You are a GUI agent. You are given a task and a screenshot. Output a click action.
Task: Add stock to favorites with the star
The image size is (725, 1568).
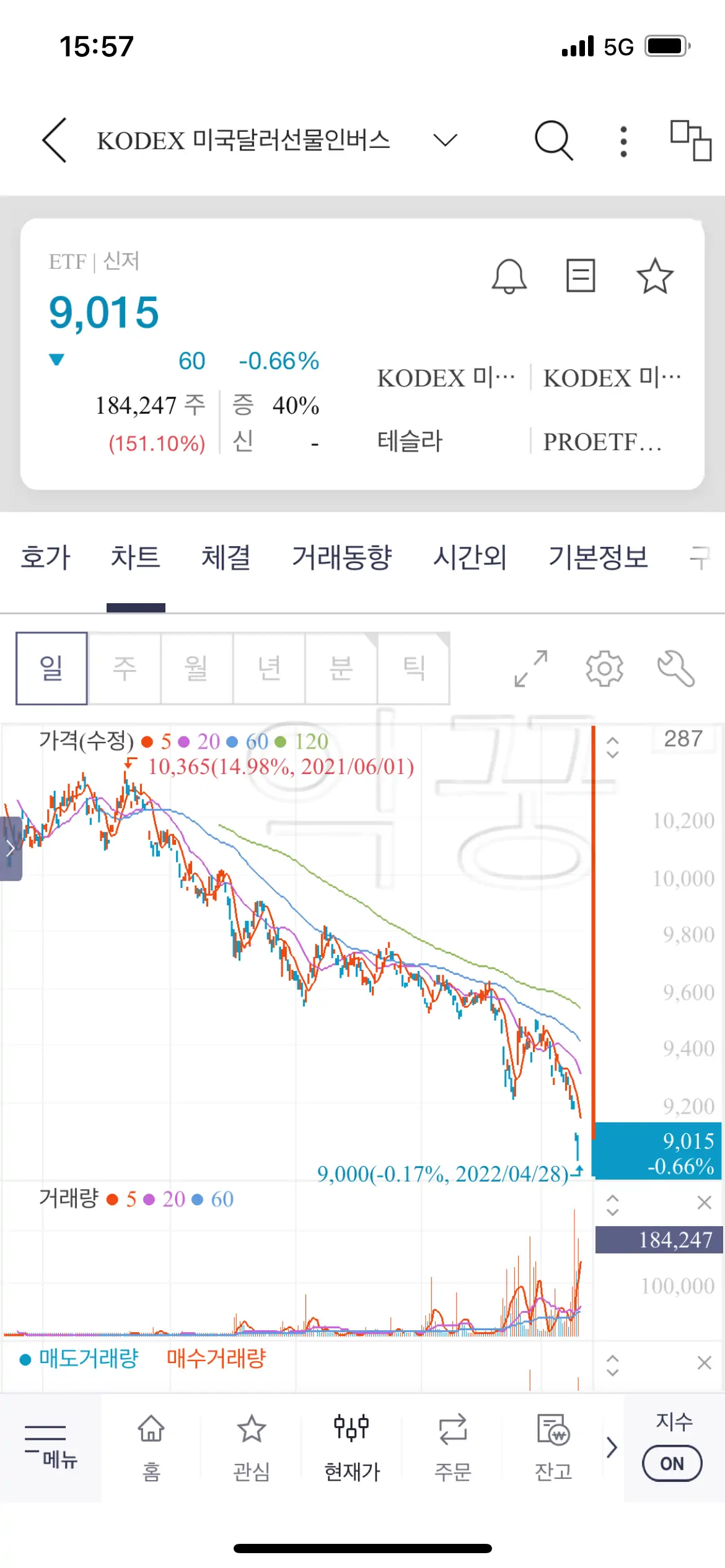(654, 275)
